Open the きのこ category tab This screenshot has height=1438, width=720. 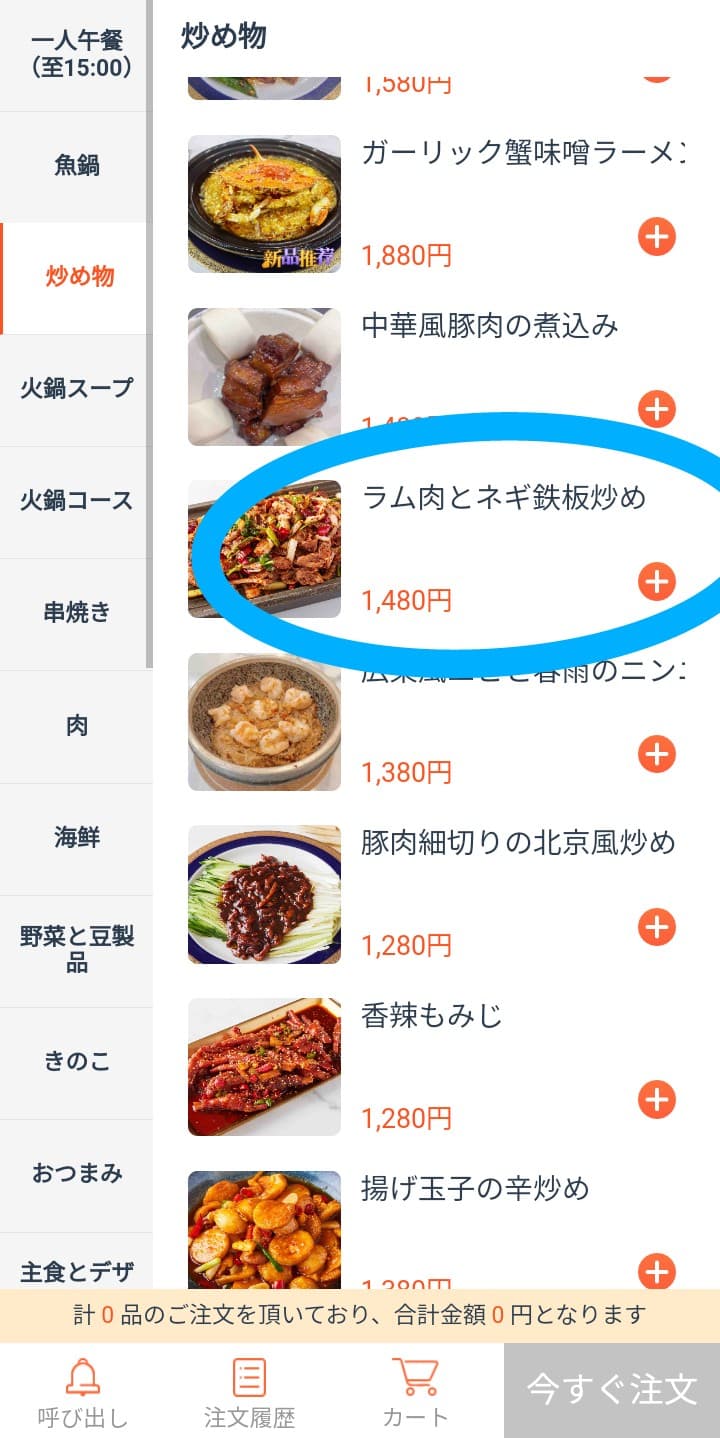[75, 1061]
